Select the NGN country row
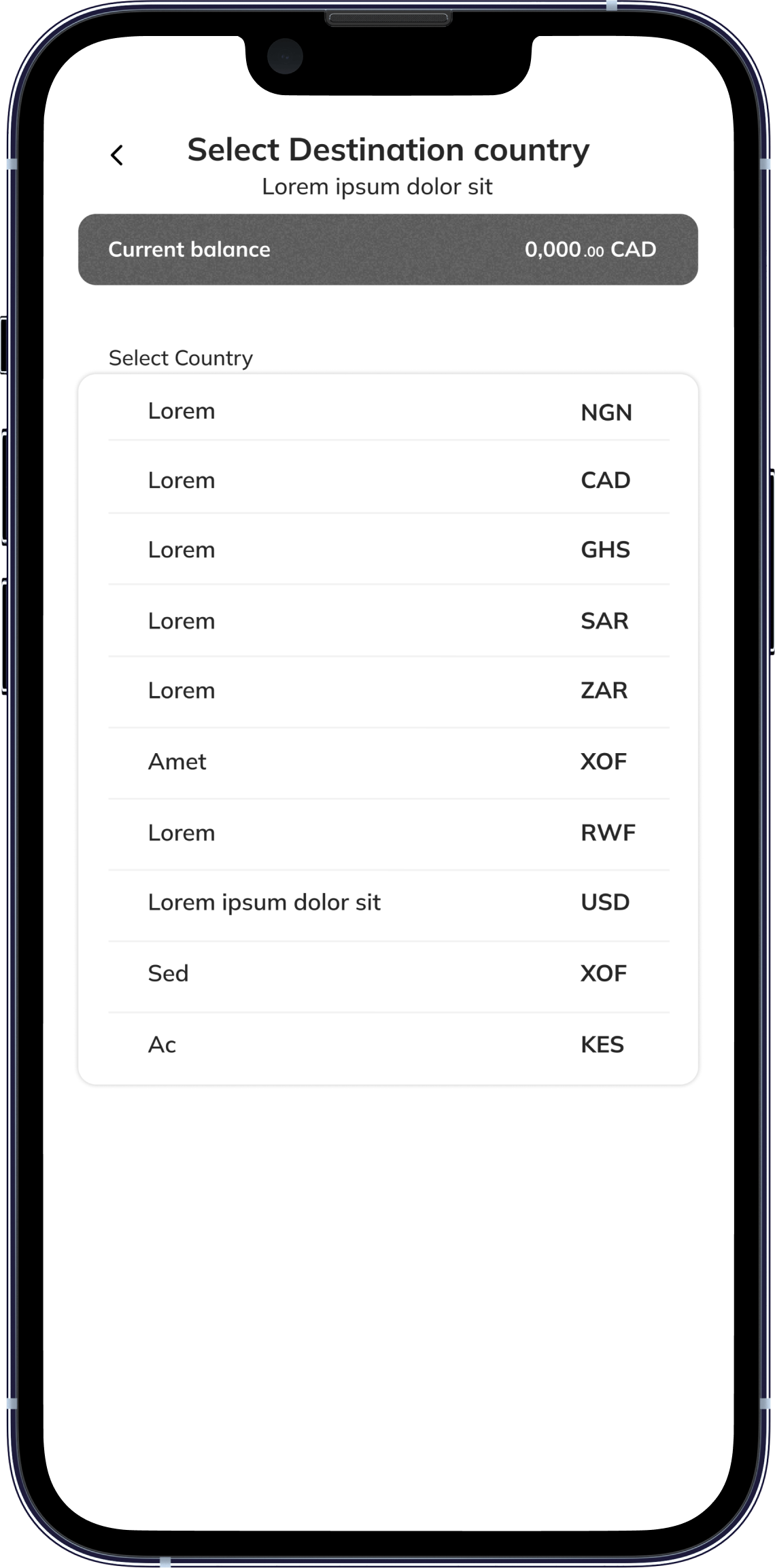The width and height of the screenshot is (775, 1568). click(388, 411)
